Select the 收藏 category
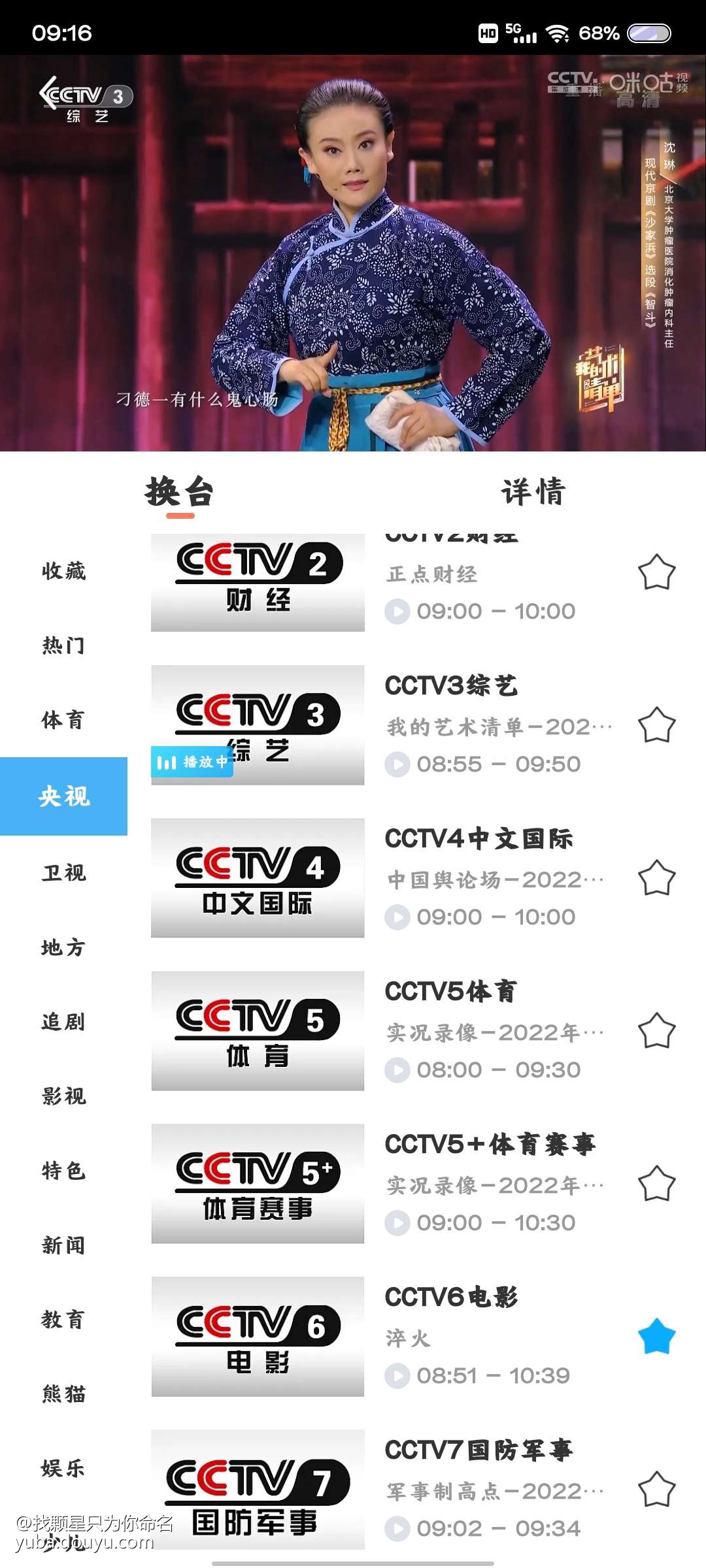 [x=63, y=571]
